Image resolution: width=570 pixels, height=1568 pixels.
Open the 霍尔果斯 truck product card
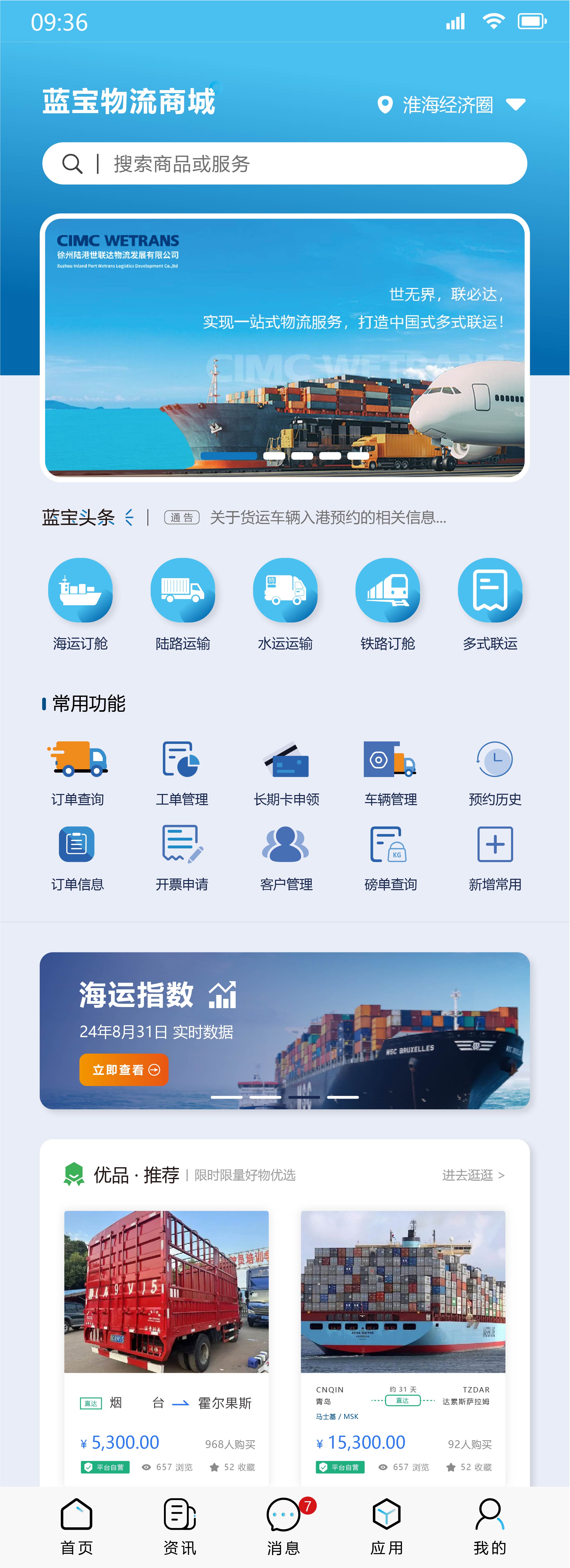[x=166, y=1339]
